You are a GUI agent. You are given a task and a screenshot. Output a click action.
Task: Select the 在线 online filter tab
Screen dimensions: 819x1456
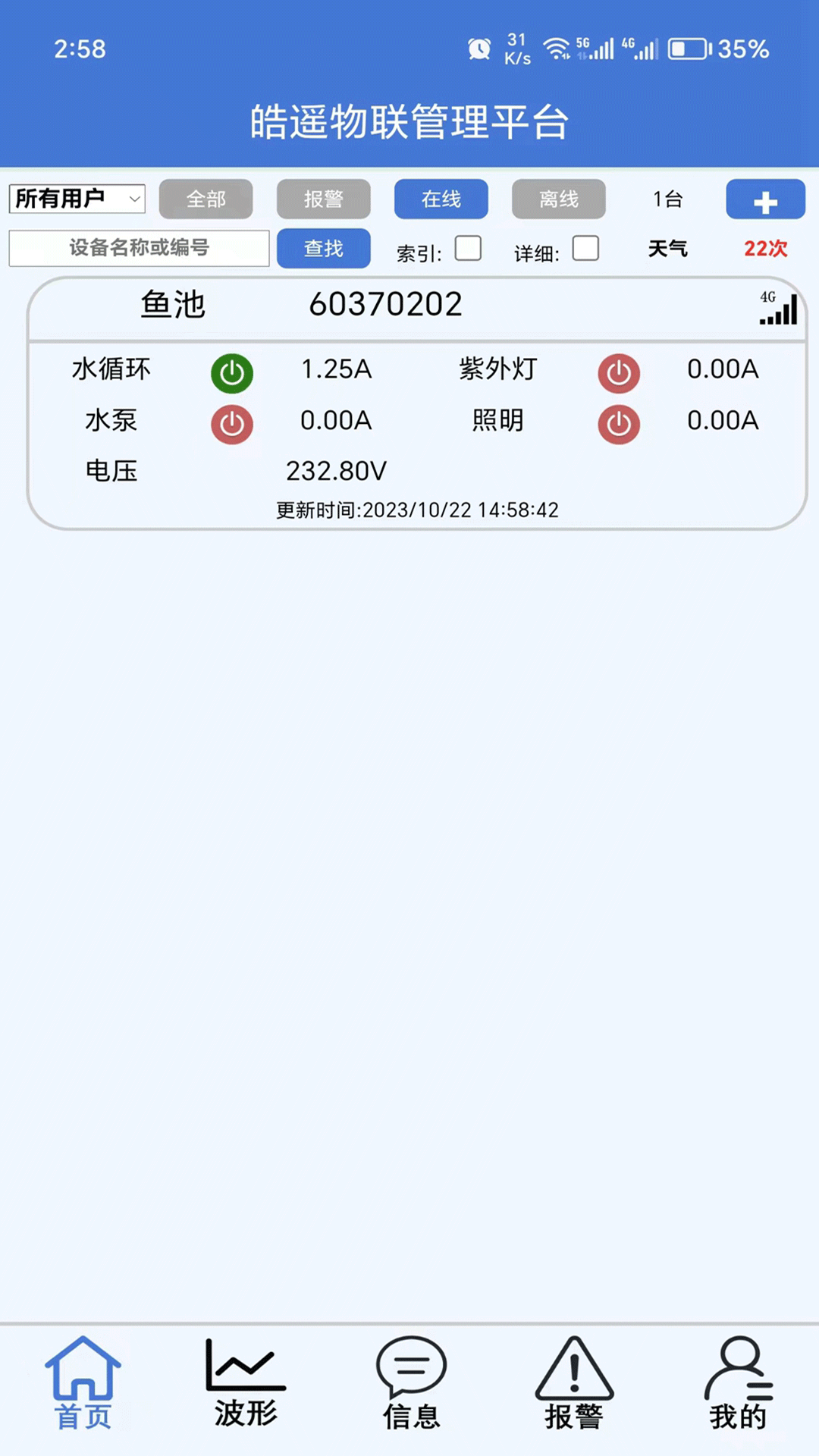[441, 199]
